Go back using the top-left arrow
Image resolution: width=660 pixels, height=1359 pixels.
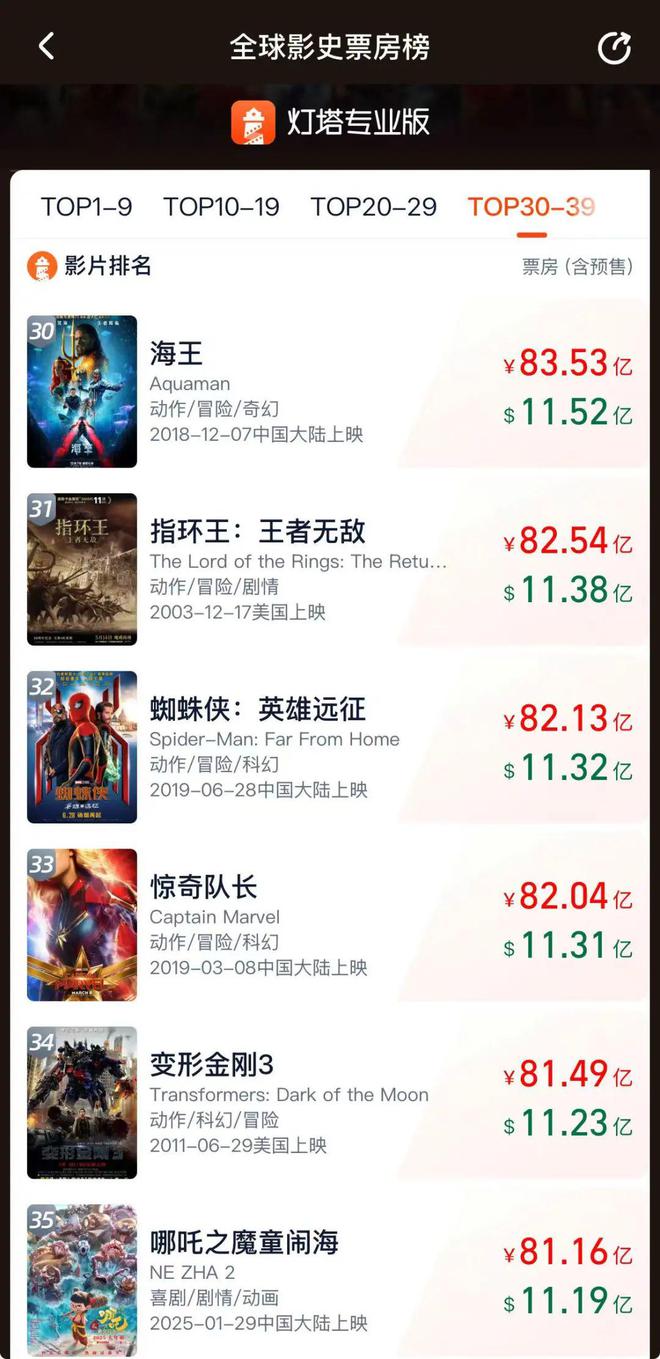coord(46,46)
